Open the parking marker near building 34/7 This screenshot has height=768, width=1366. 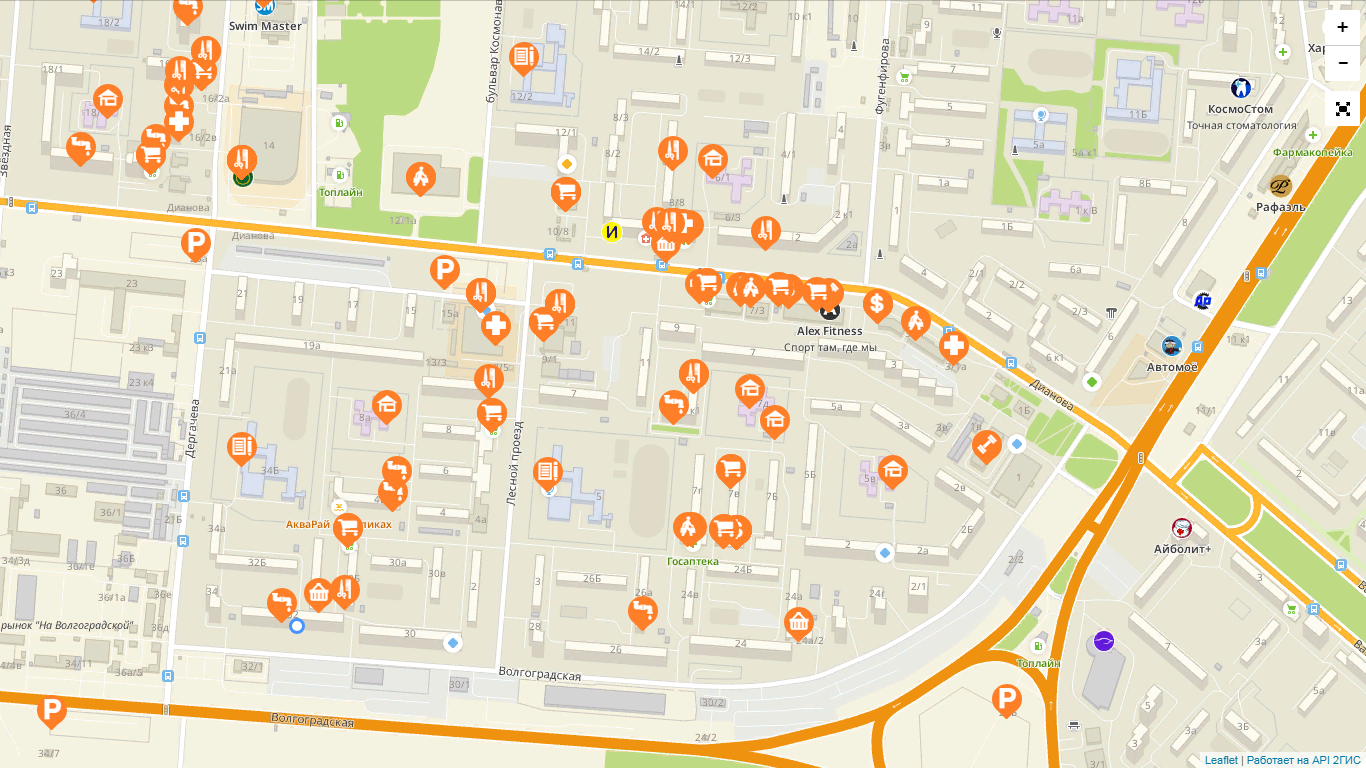click(x=51, y=711)
